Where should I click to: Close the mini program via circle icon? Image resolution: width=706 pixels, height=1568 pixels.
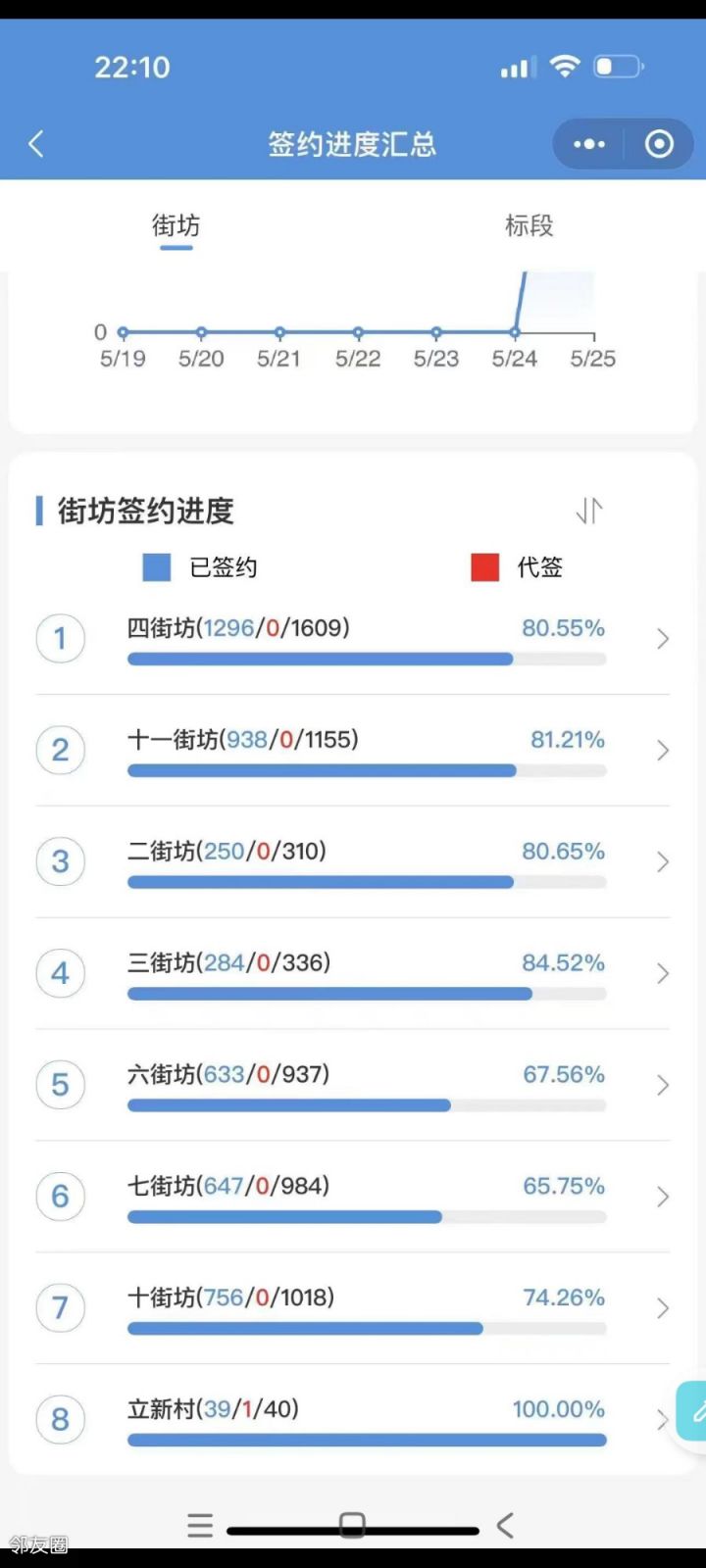tap(659, 144)
